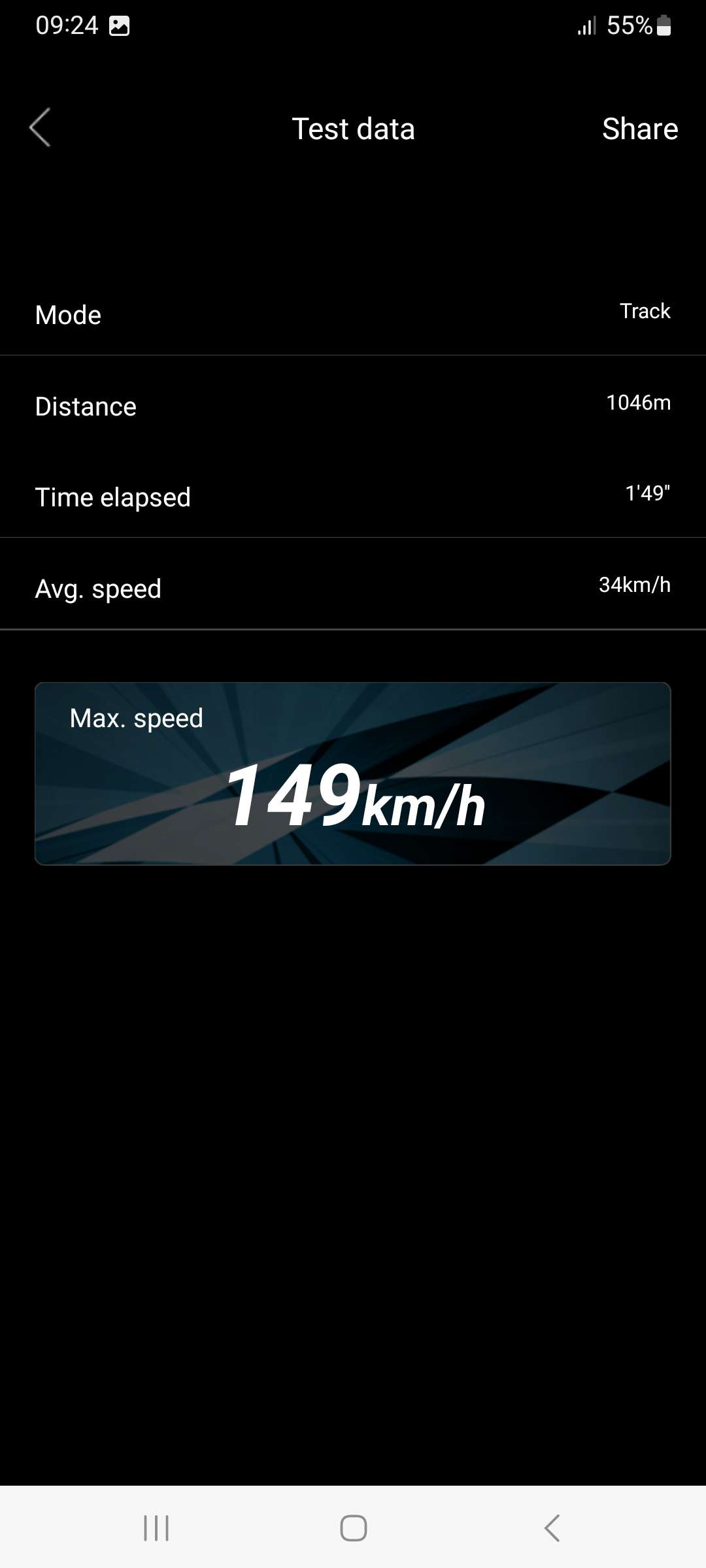Go back from the Test data screen
Viewport: 706px width, 1568px height.
click(40, 127)
